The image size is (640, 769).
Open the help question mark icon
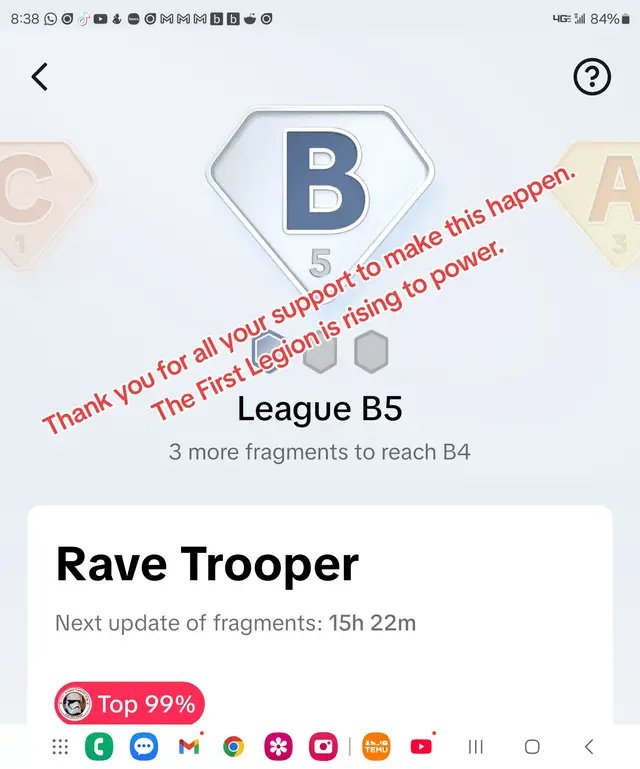pos(592,77)
